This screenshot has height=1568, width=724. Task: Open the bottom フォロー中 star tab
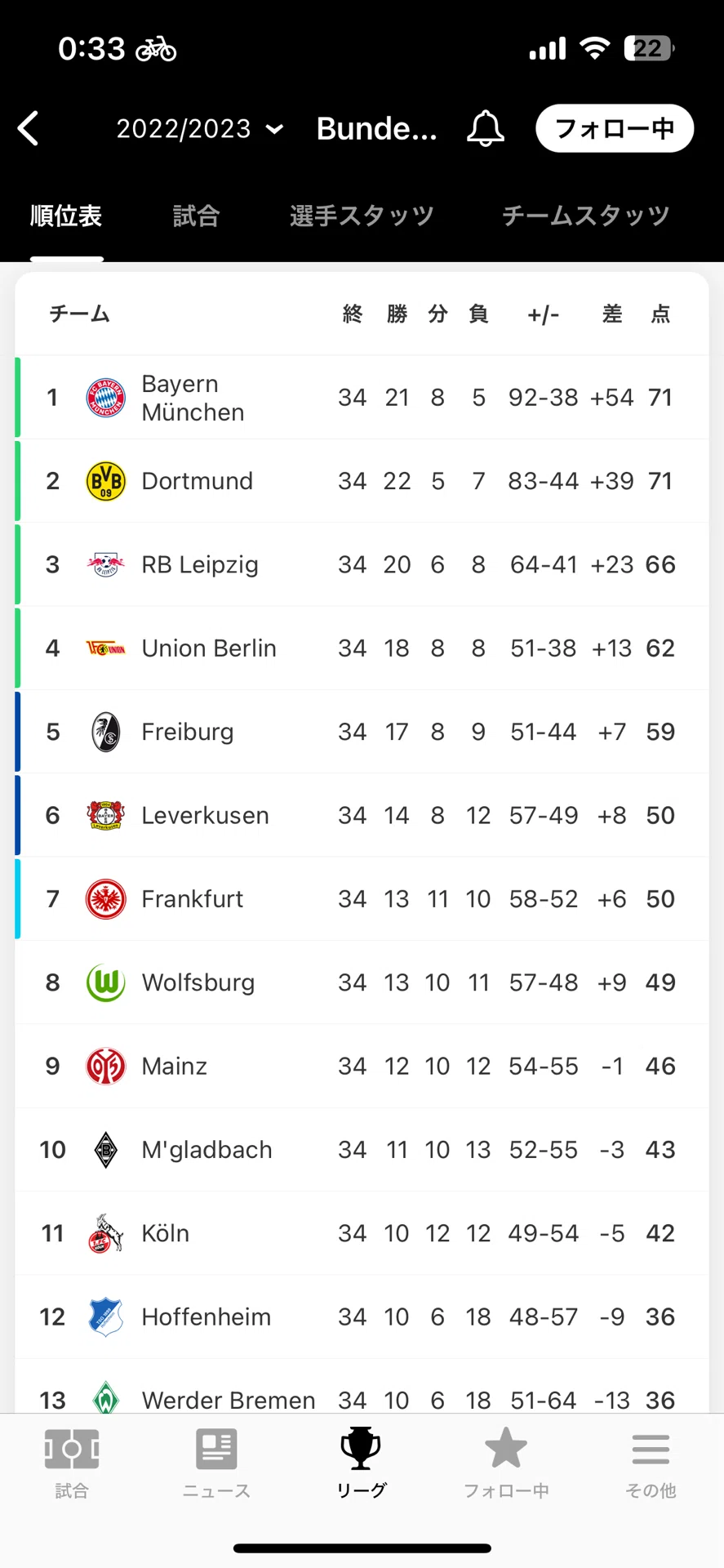pos(506,1463)
